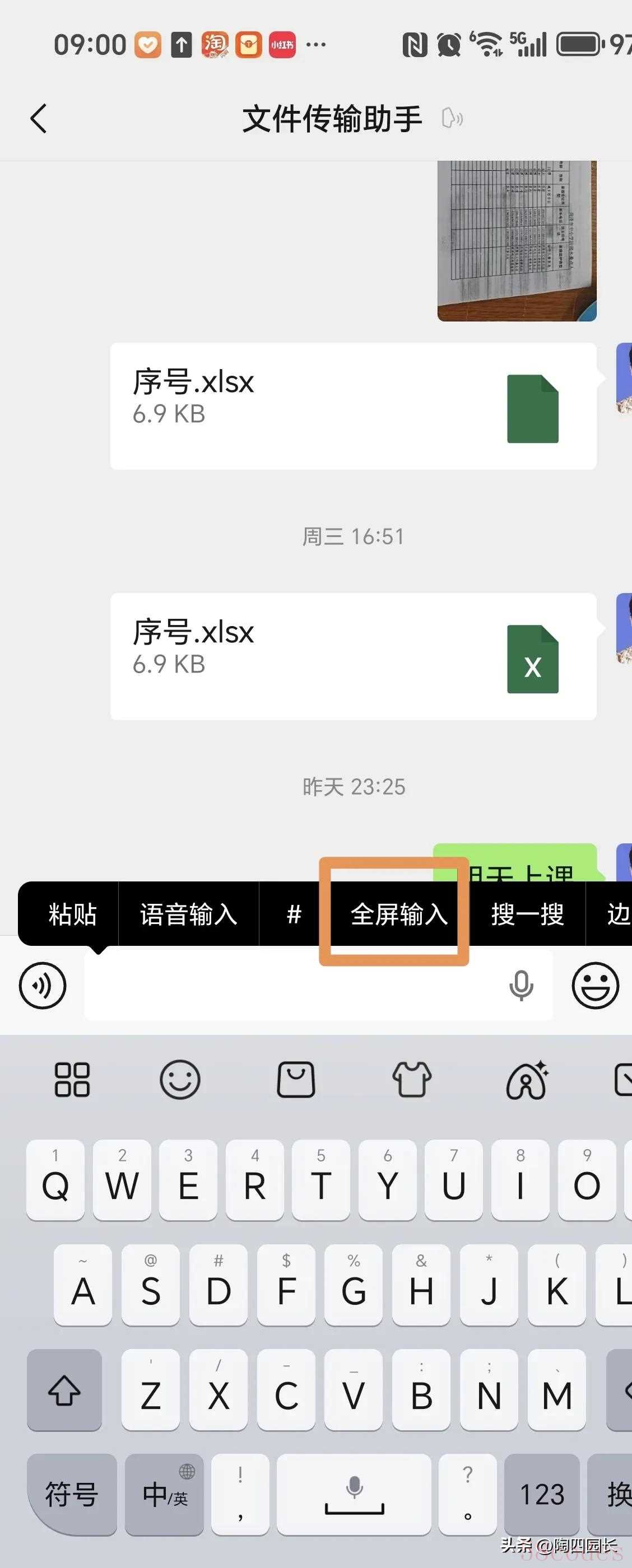
Task: Open the keyboard skin shirt icon
Action: click(412, 1079)
